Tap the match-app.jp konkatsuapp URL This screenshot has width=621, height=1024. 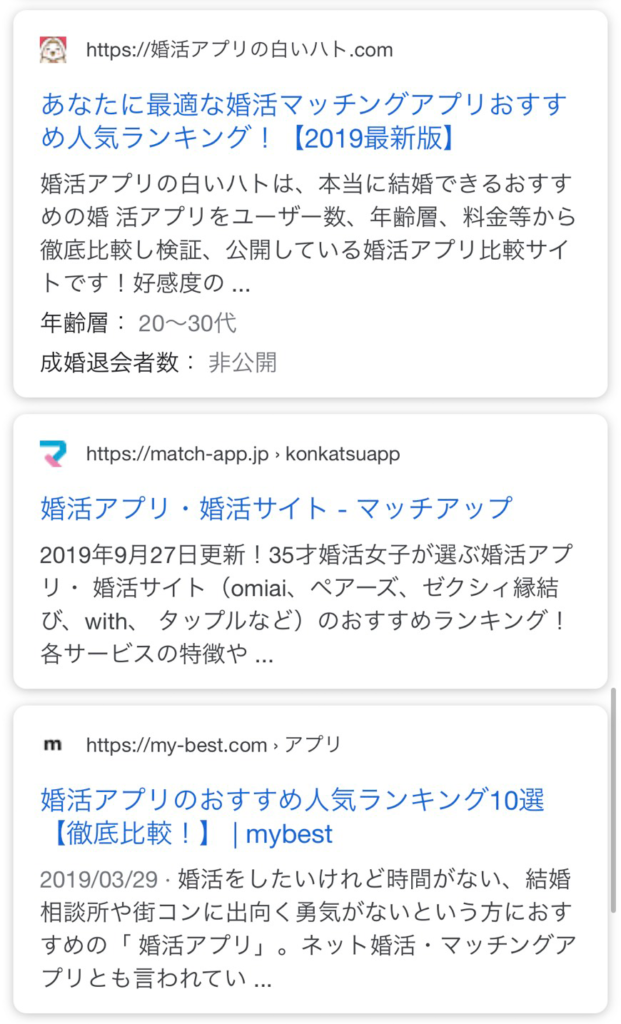coord(243,454)
